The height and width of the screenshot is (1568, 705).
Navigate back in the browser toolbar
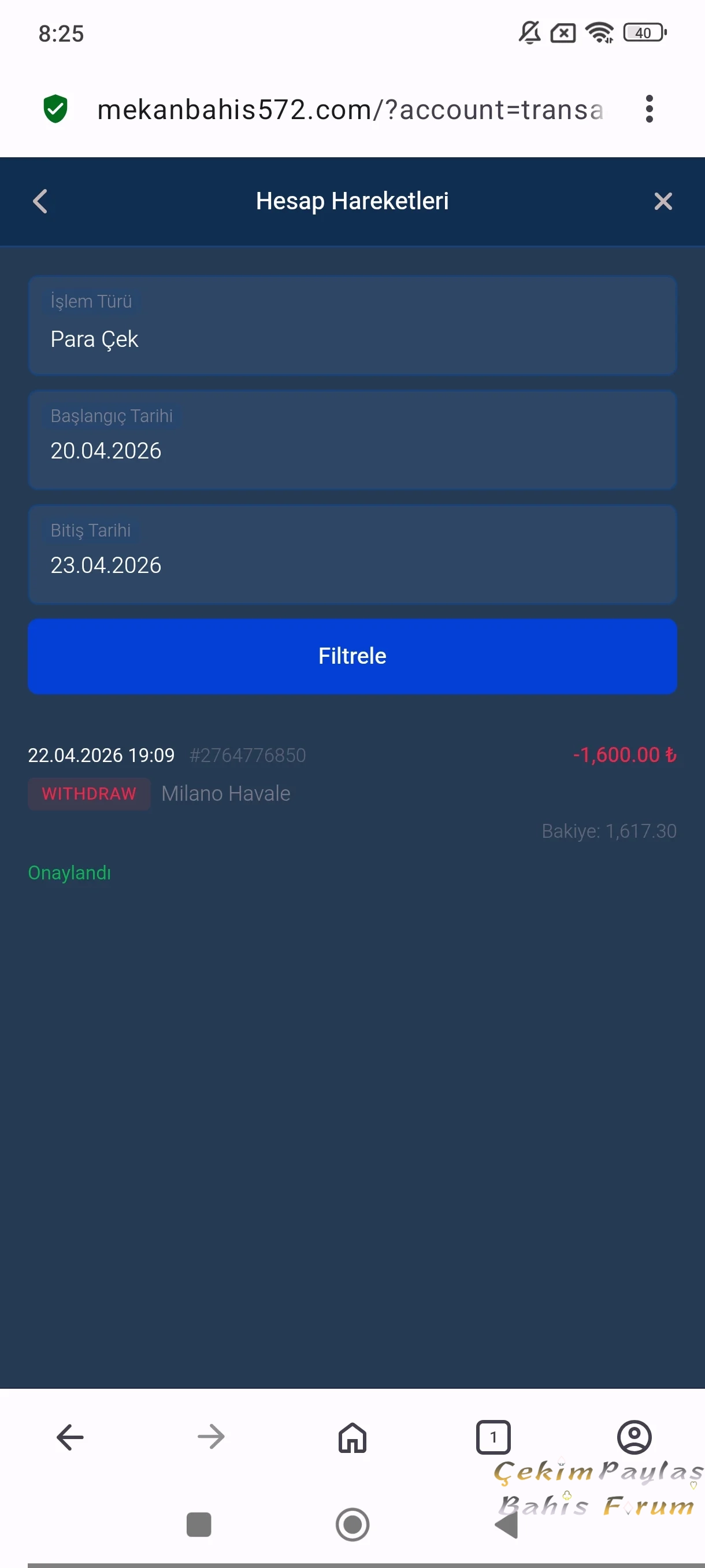(x=70, y=1437)
